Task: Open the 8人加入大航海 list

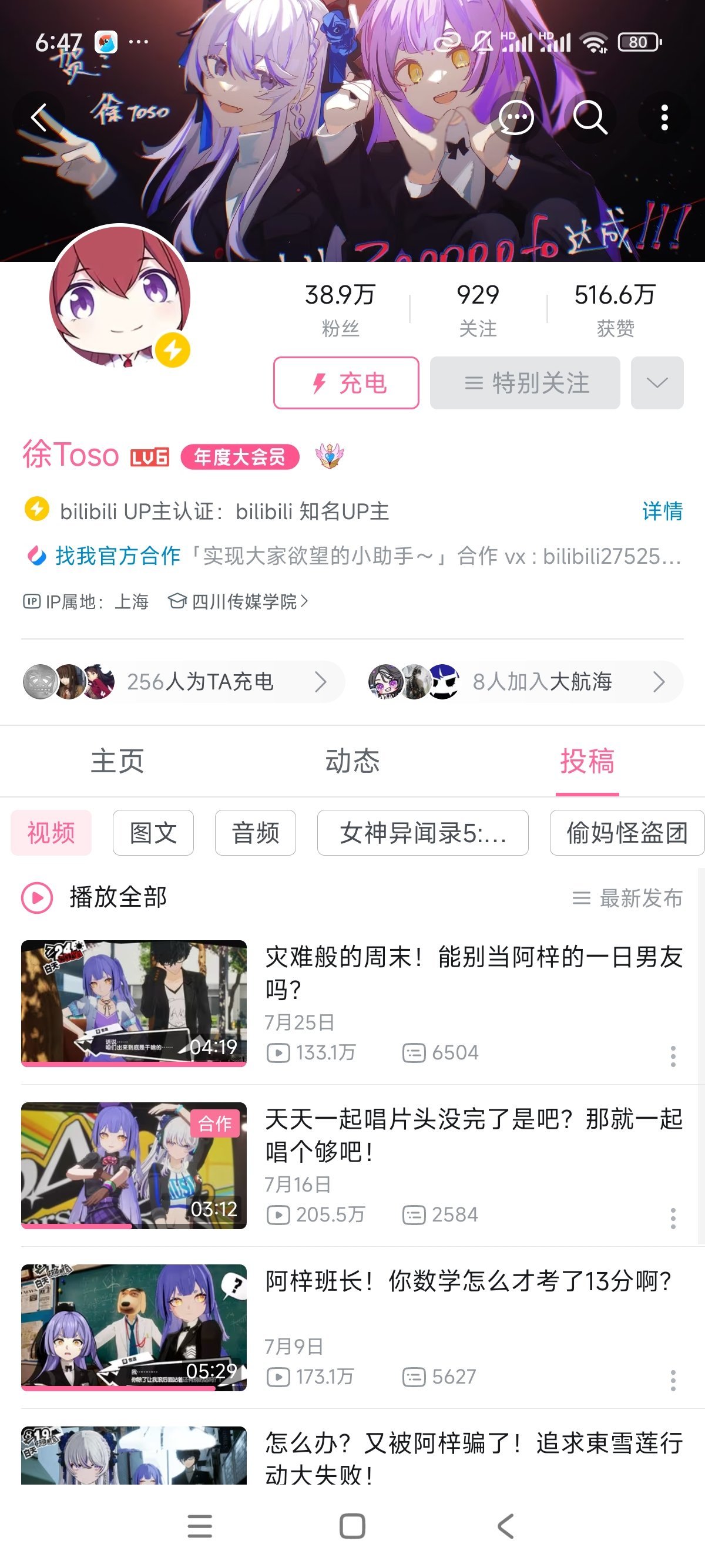Action: tap(526, 682)
